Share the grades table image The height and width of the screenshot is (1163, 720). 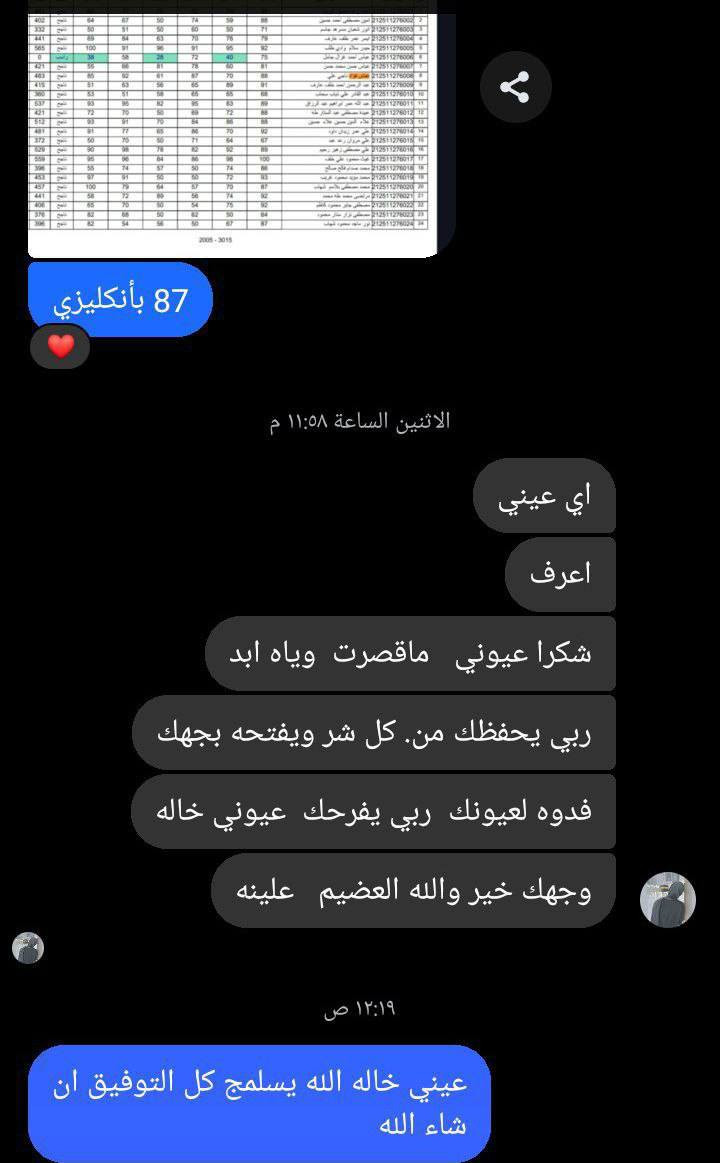point(514,88)
